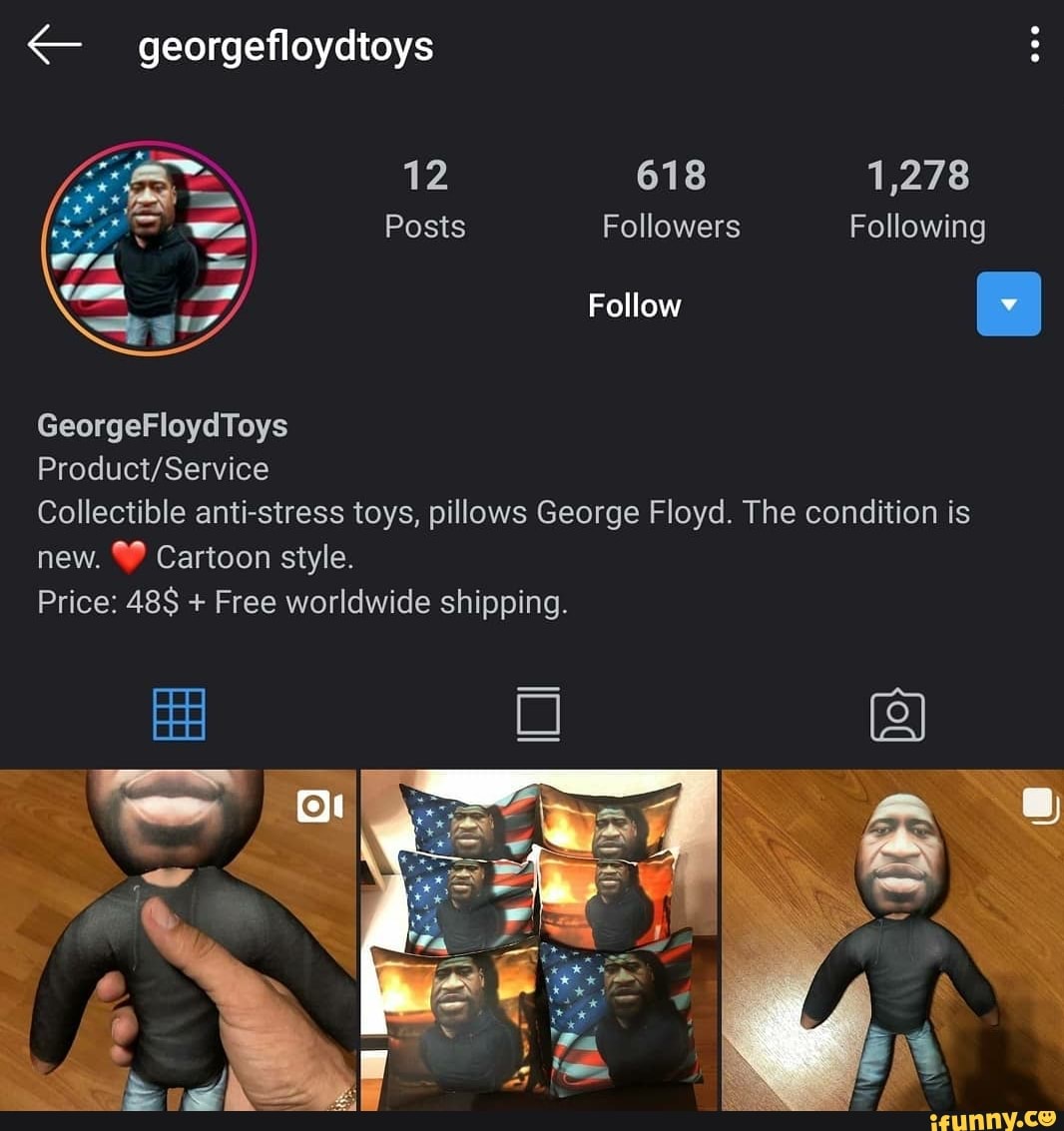Go back using the arrow

pyautogui.click(x=54, y=45)
